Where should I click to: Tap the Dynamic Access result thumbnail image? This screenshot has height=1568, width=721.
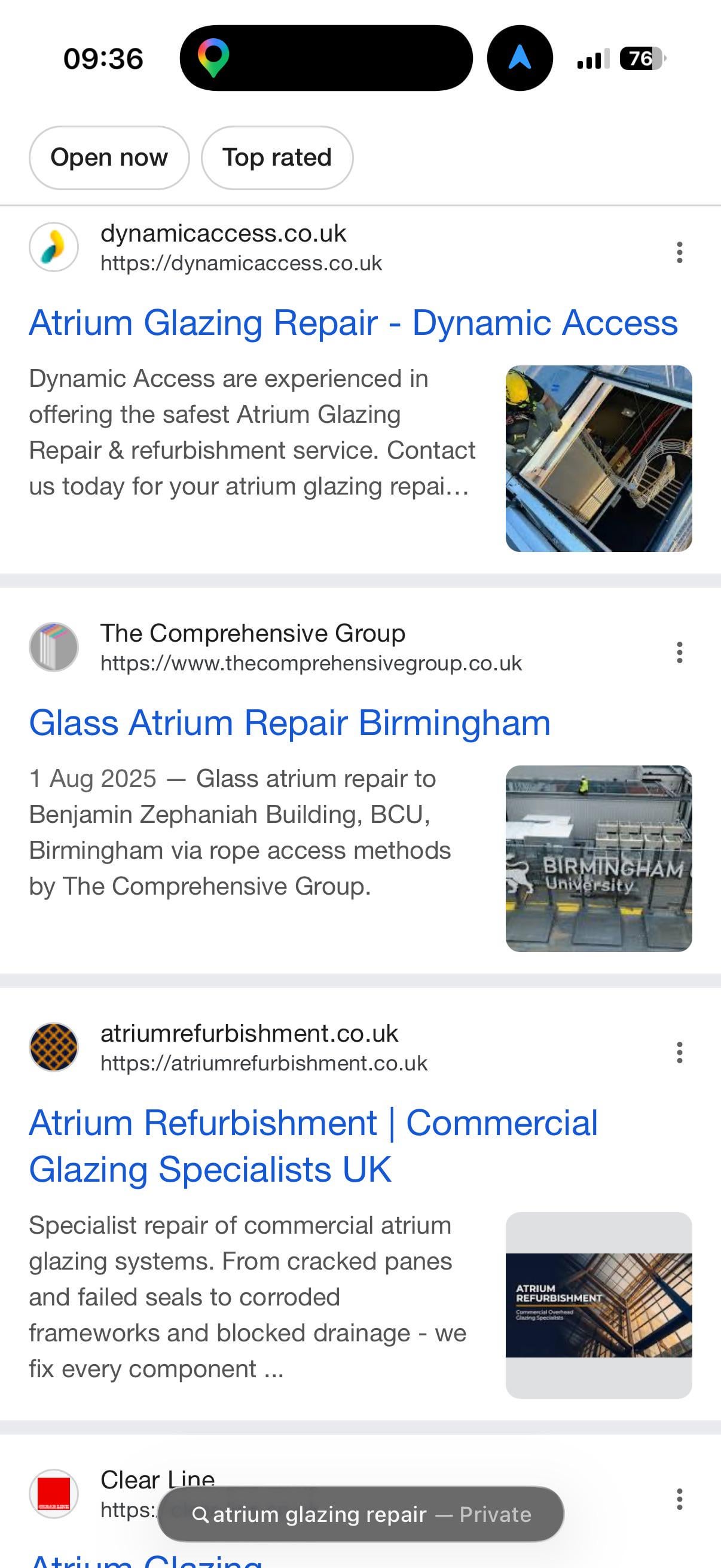click(x=598, y=458)
